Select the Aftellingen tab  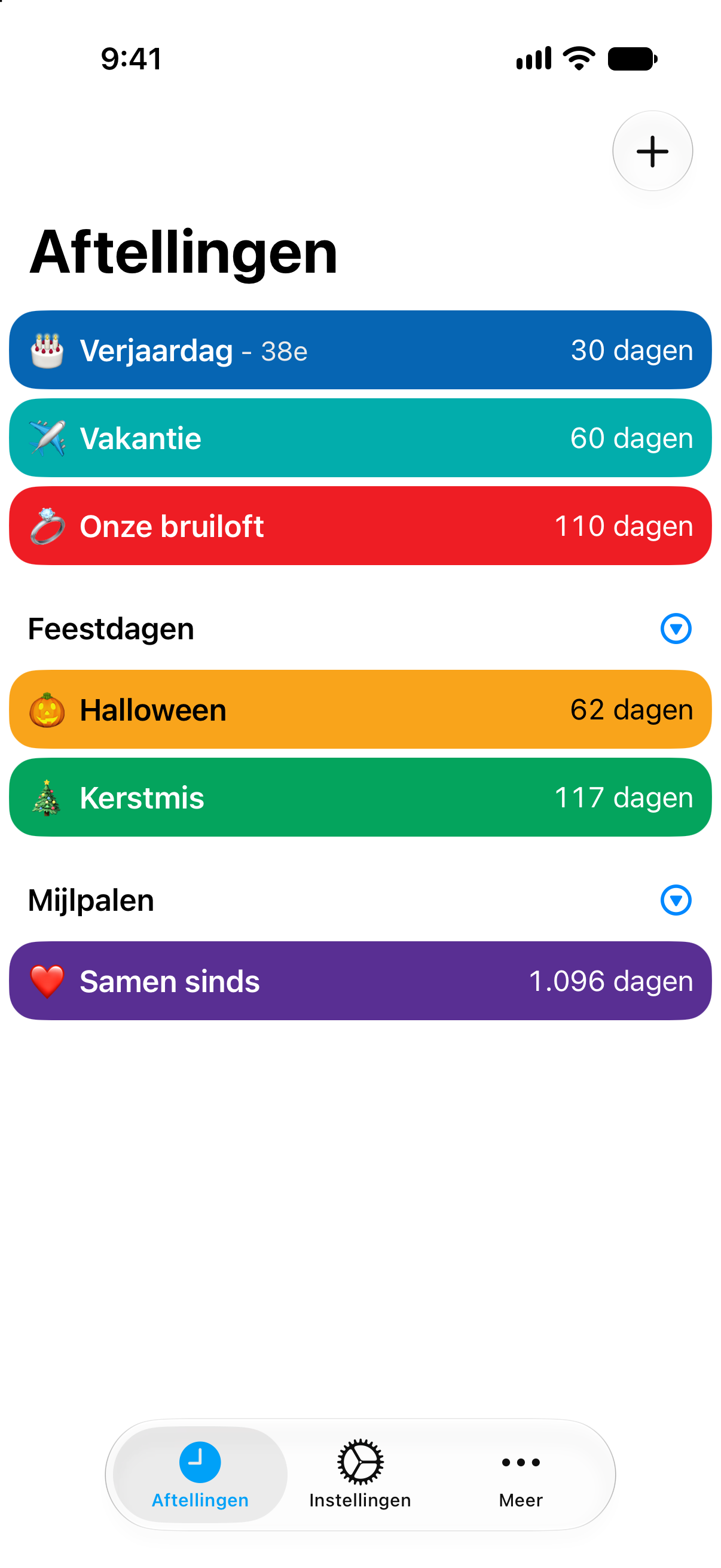(x=200, y=1474)
